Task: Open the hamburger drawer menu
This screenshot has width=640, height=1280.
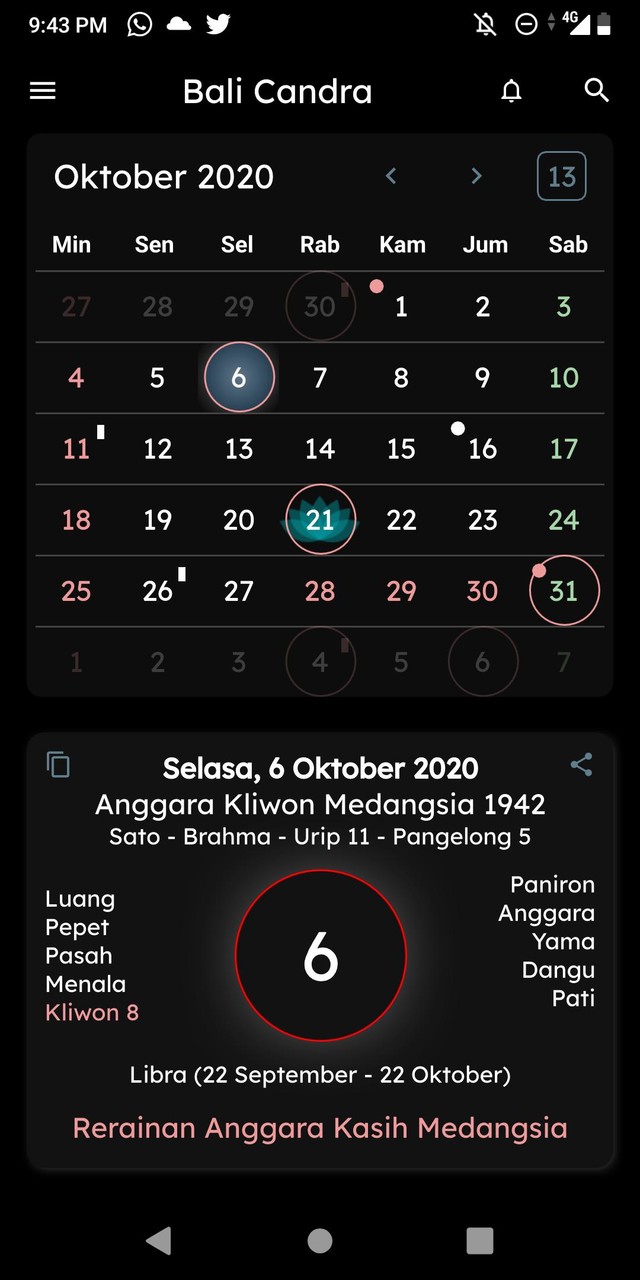Action: click(x=43, y=91)
